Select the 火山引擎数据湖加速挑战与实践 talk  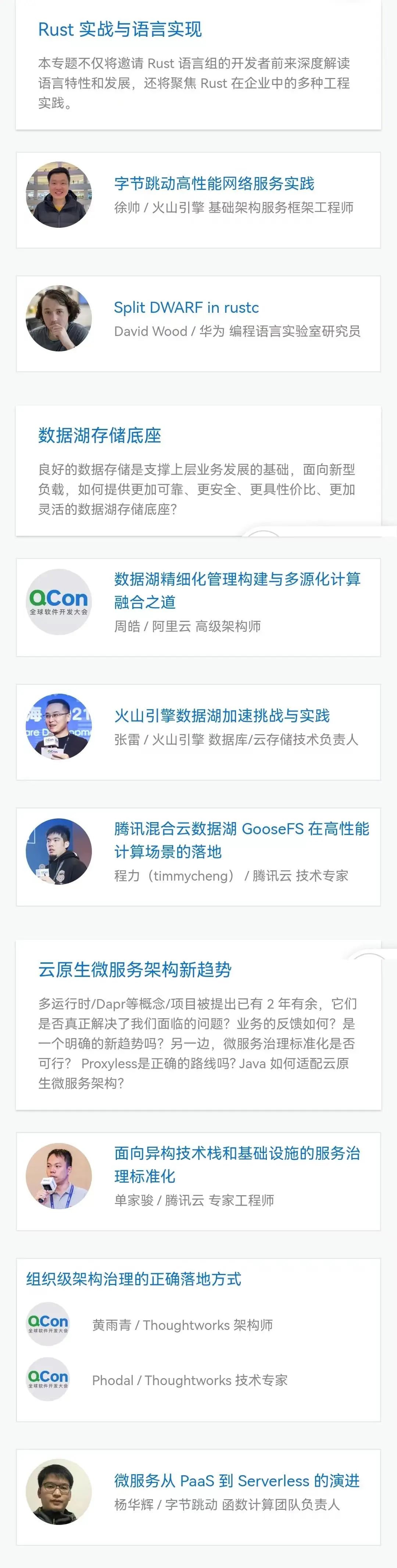coord(222,715)
